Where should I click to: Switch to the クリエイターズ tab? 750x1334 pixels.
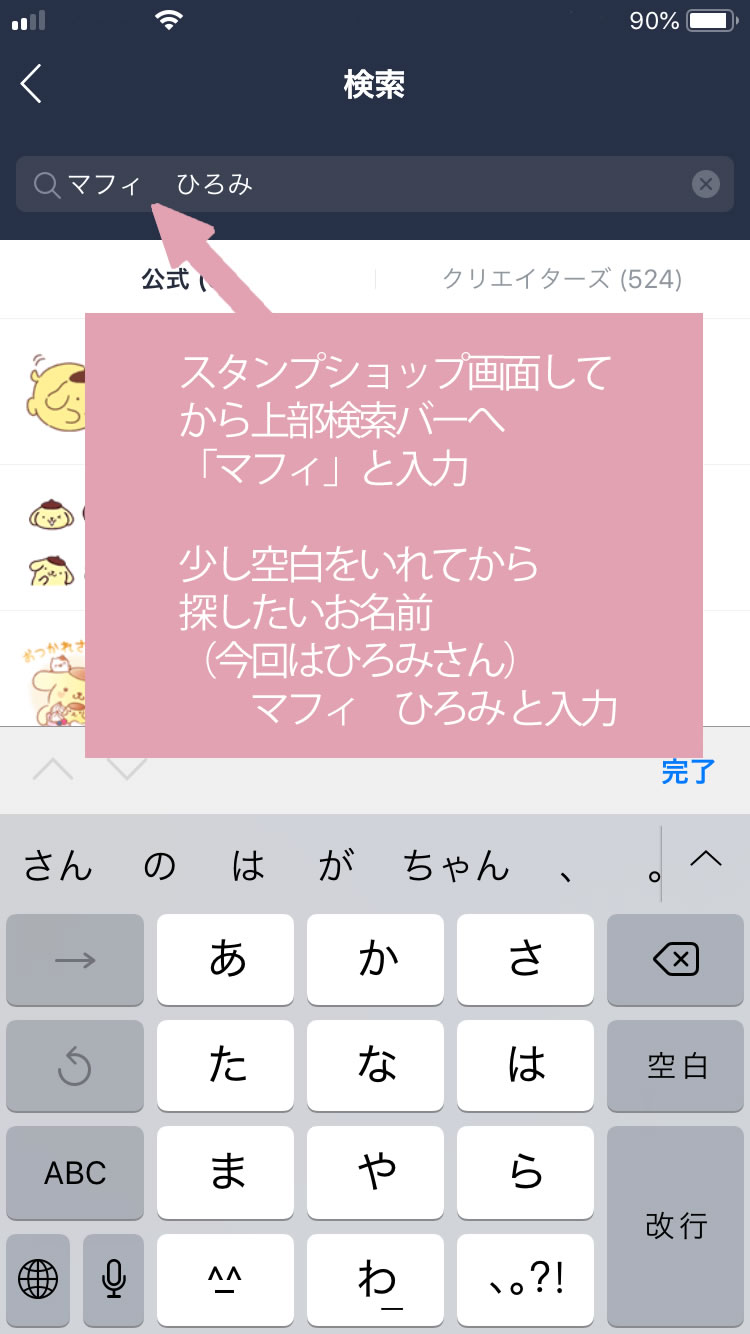(x=562, y=279)
